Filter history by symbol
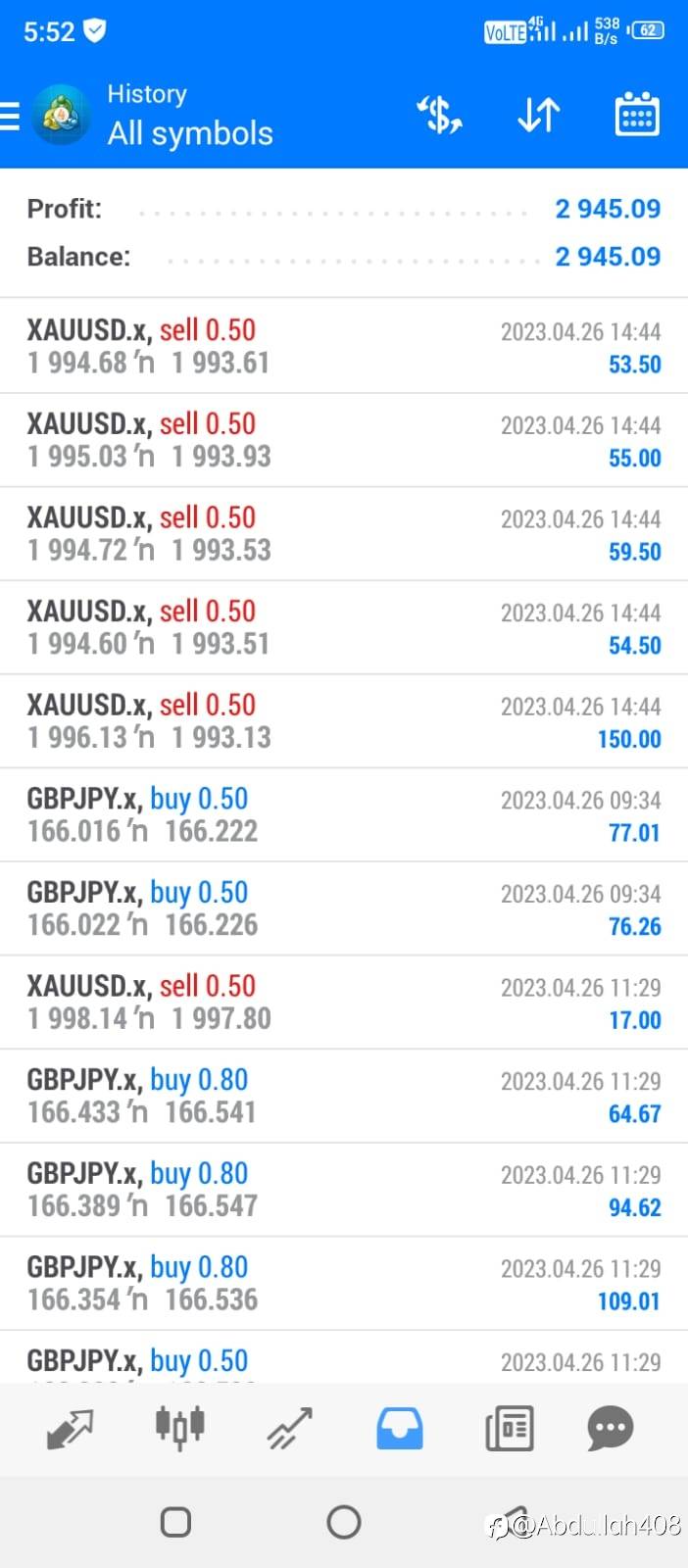This screenshot has height=1568, width=688. [x=440, y=116]
